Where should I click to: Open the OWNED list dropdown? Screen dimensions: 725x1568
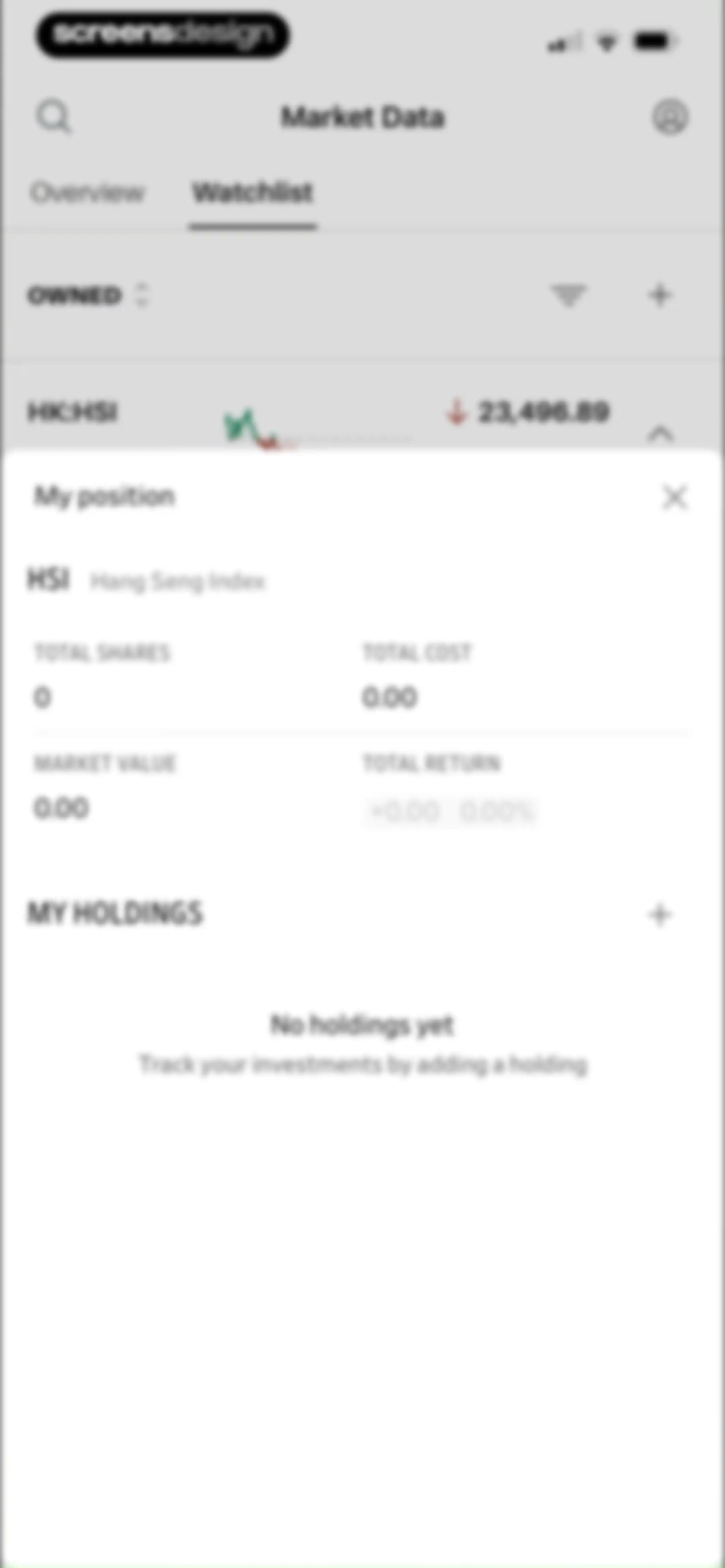coord(88,296)
